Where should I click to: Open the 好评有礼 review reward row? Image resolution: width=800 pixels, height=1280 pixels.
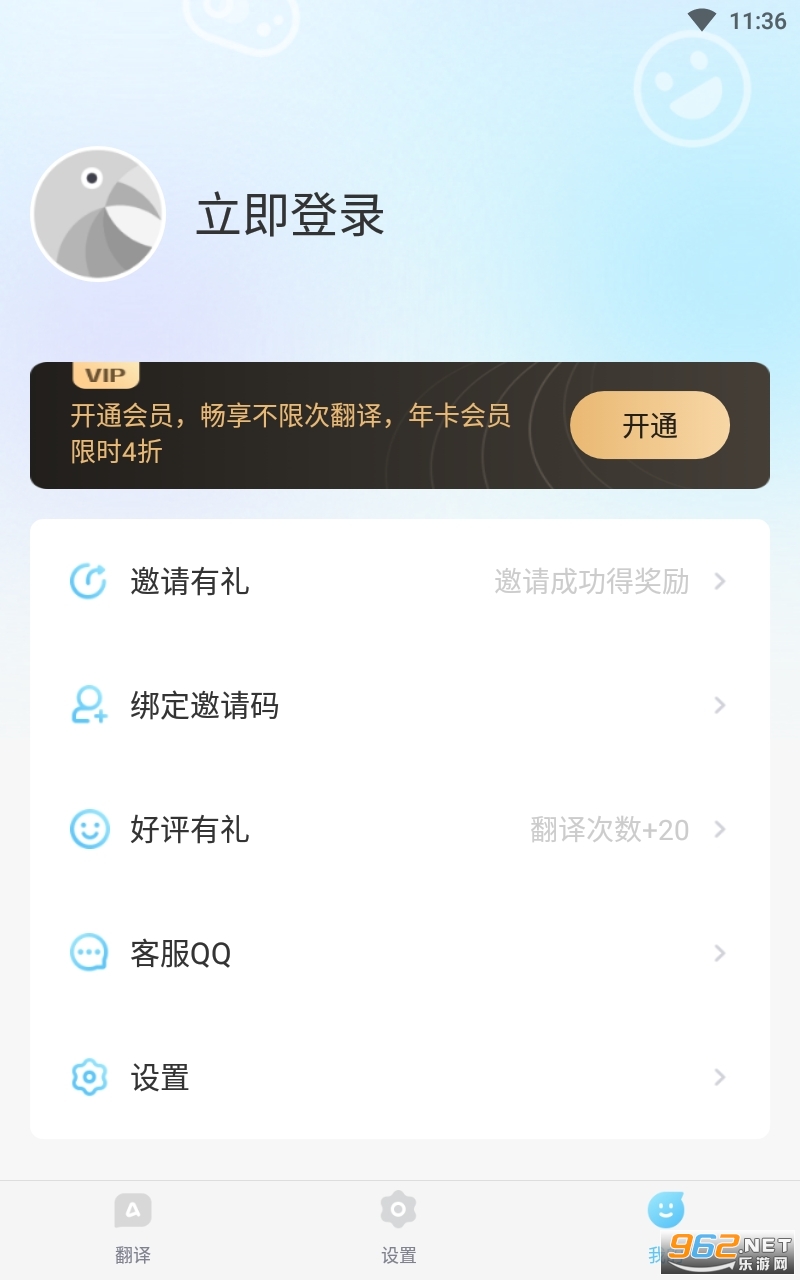pos(400,829)
